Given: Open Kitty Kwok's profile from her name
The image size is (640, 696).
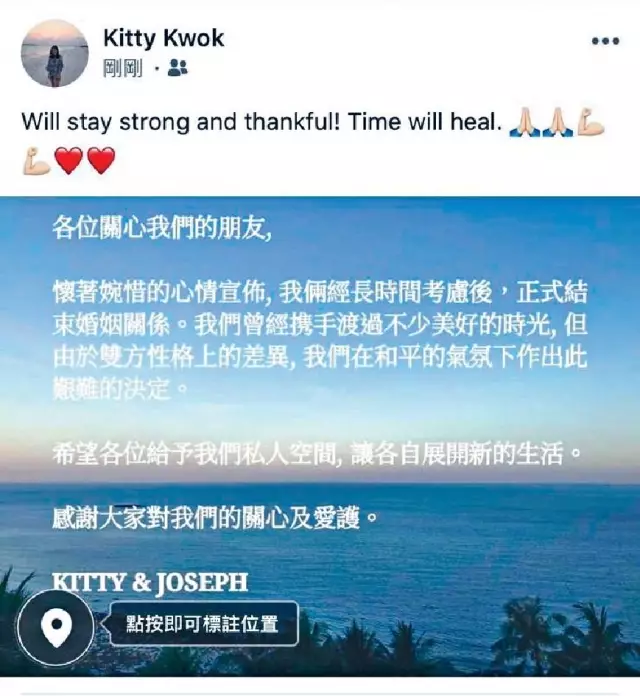Looking at the screenshot, I should click(x=164, y=39).
